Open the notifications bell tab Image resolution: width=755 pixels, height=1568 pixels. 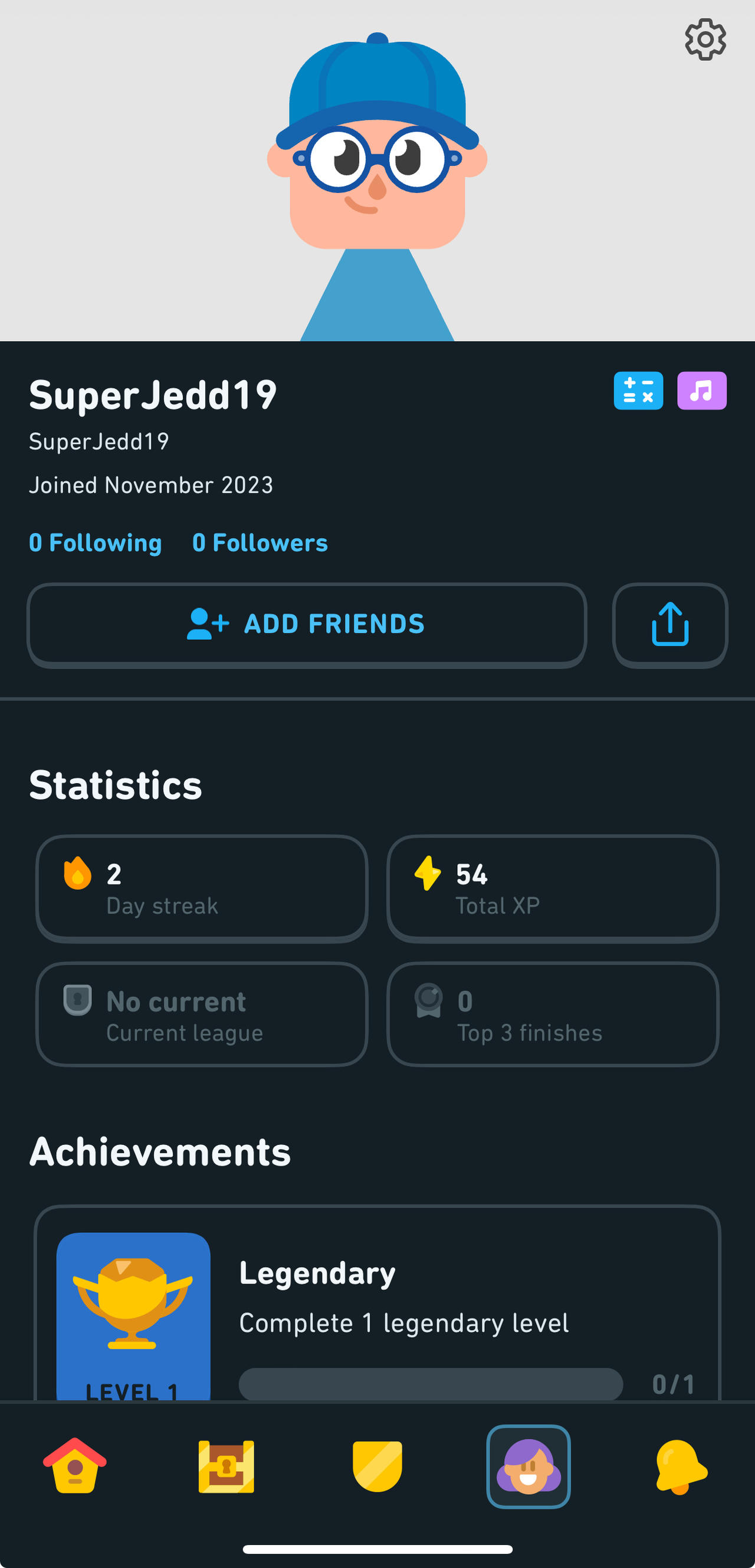(x=680, y=1466)
